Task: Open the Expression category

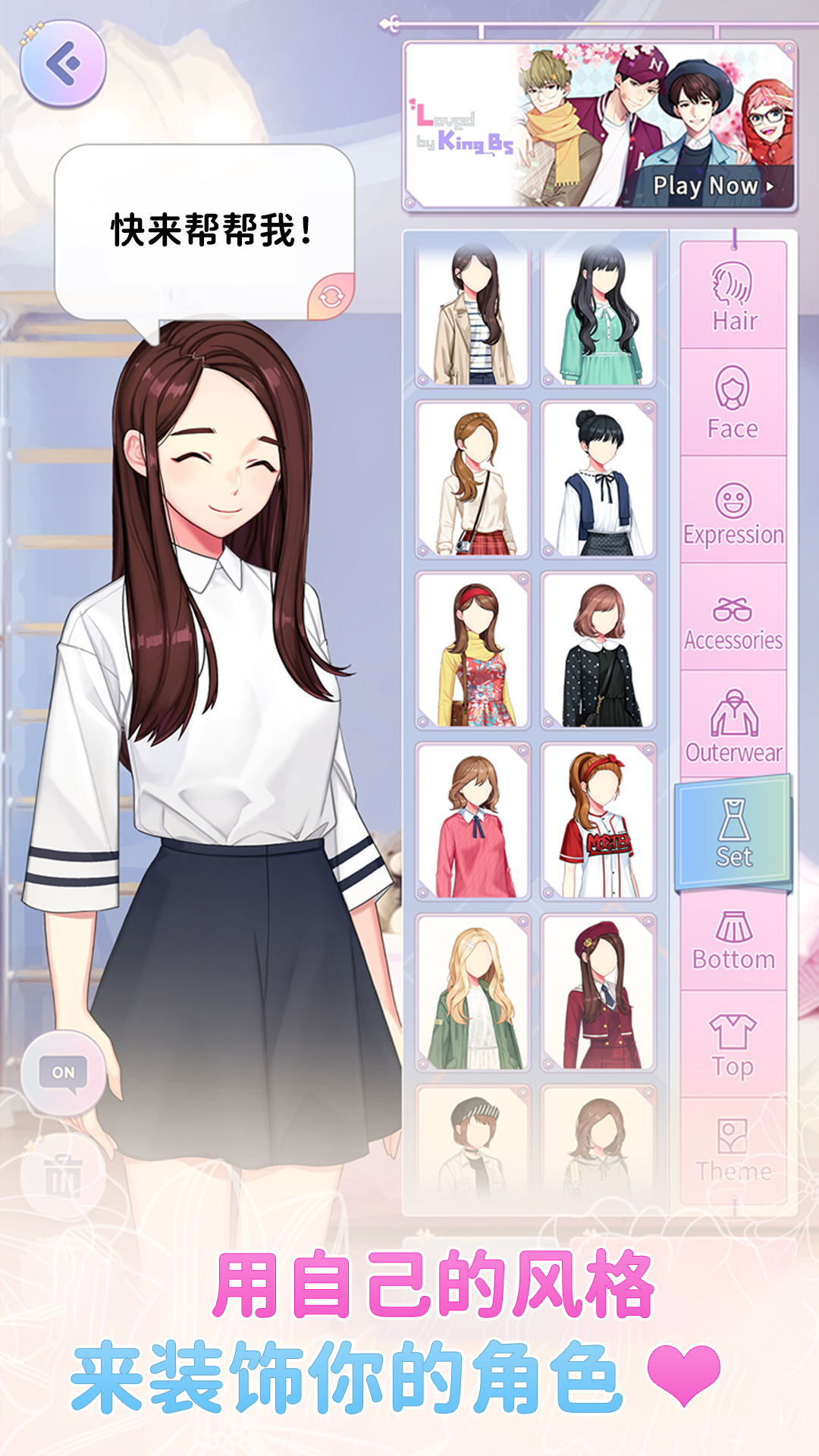Action: (x=733, y=510)
